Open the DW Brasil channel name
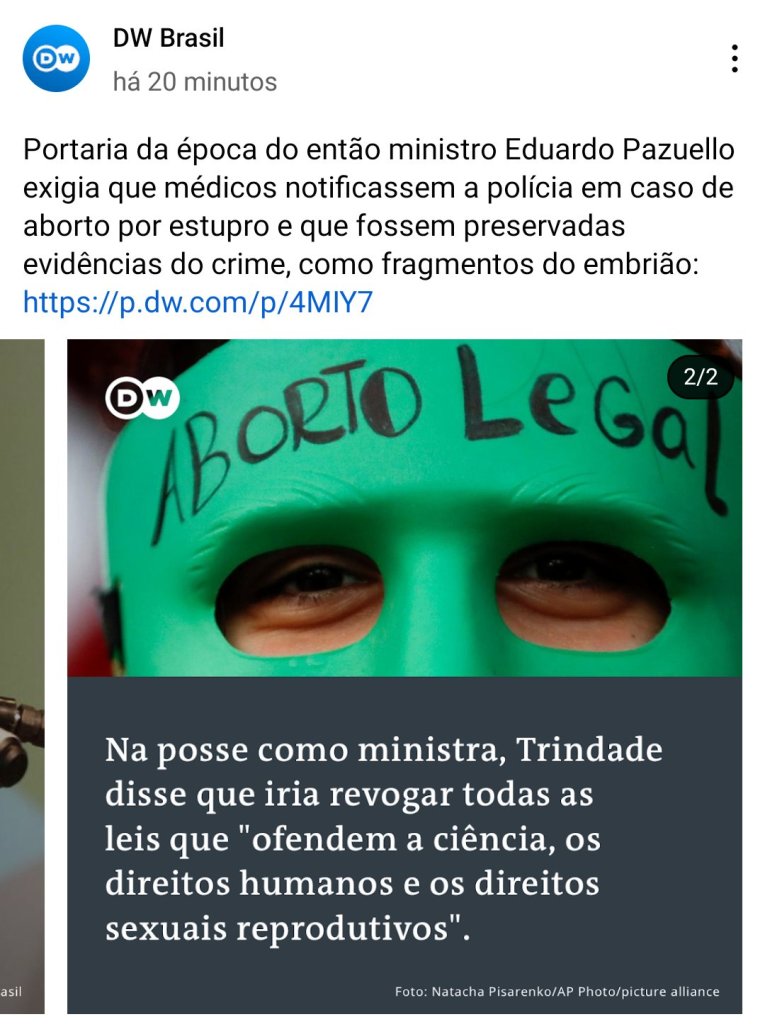 168,39
